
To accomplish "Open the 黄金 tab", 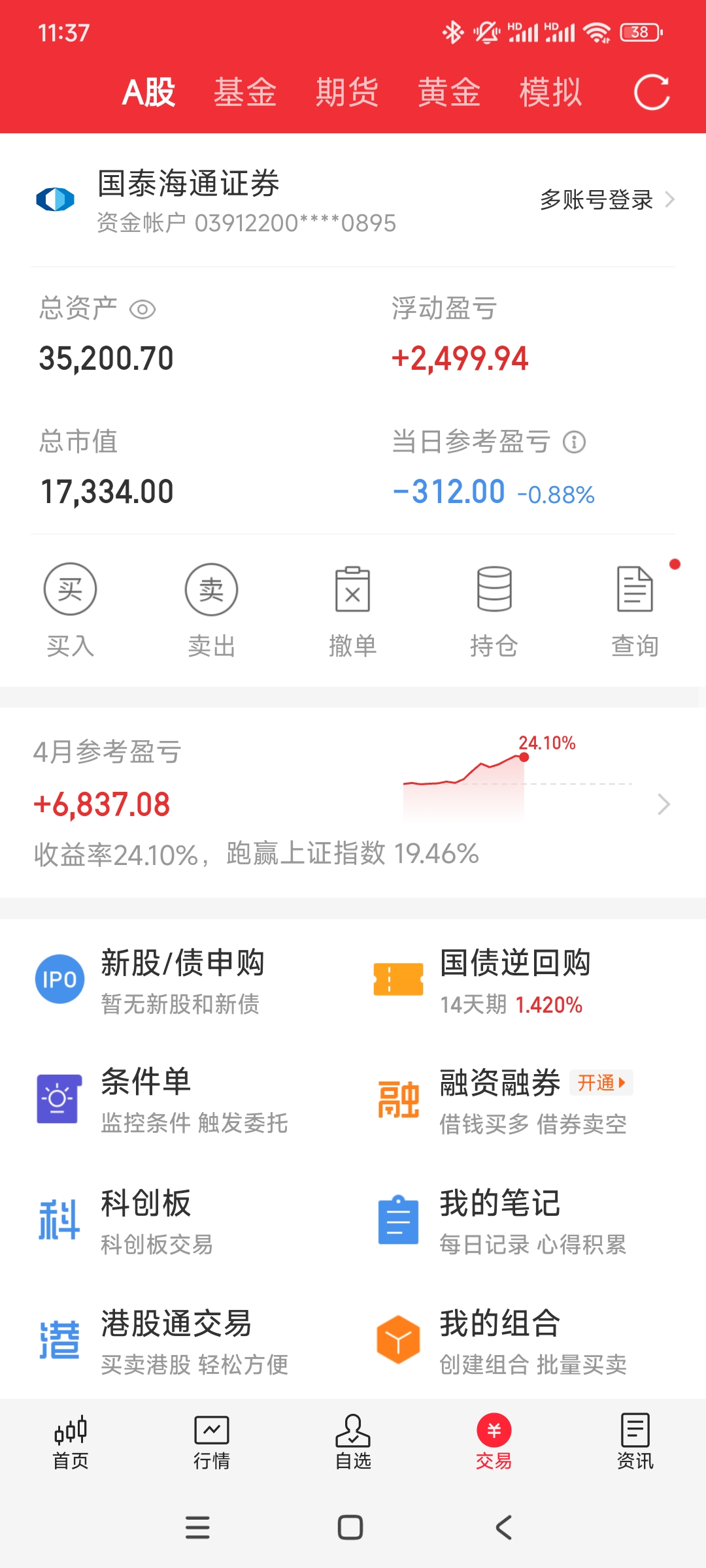I will (449, 92).
